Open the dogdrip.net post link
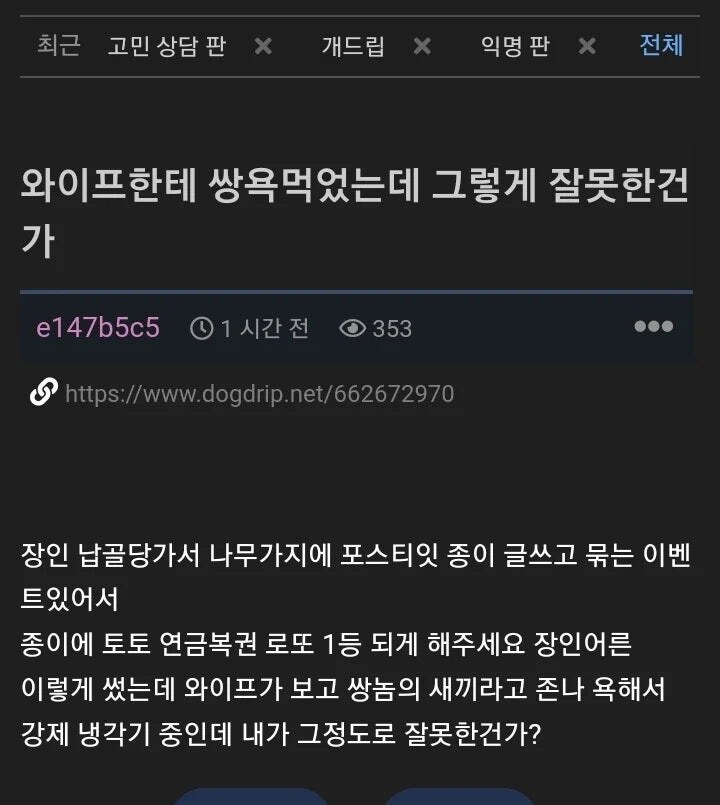720x805 pixels. [x=259, y=394]
